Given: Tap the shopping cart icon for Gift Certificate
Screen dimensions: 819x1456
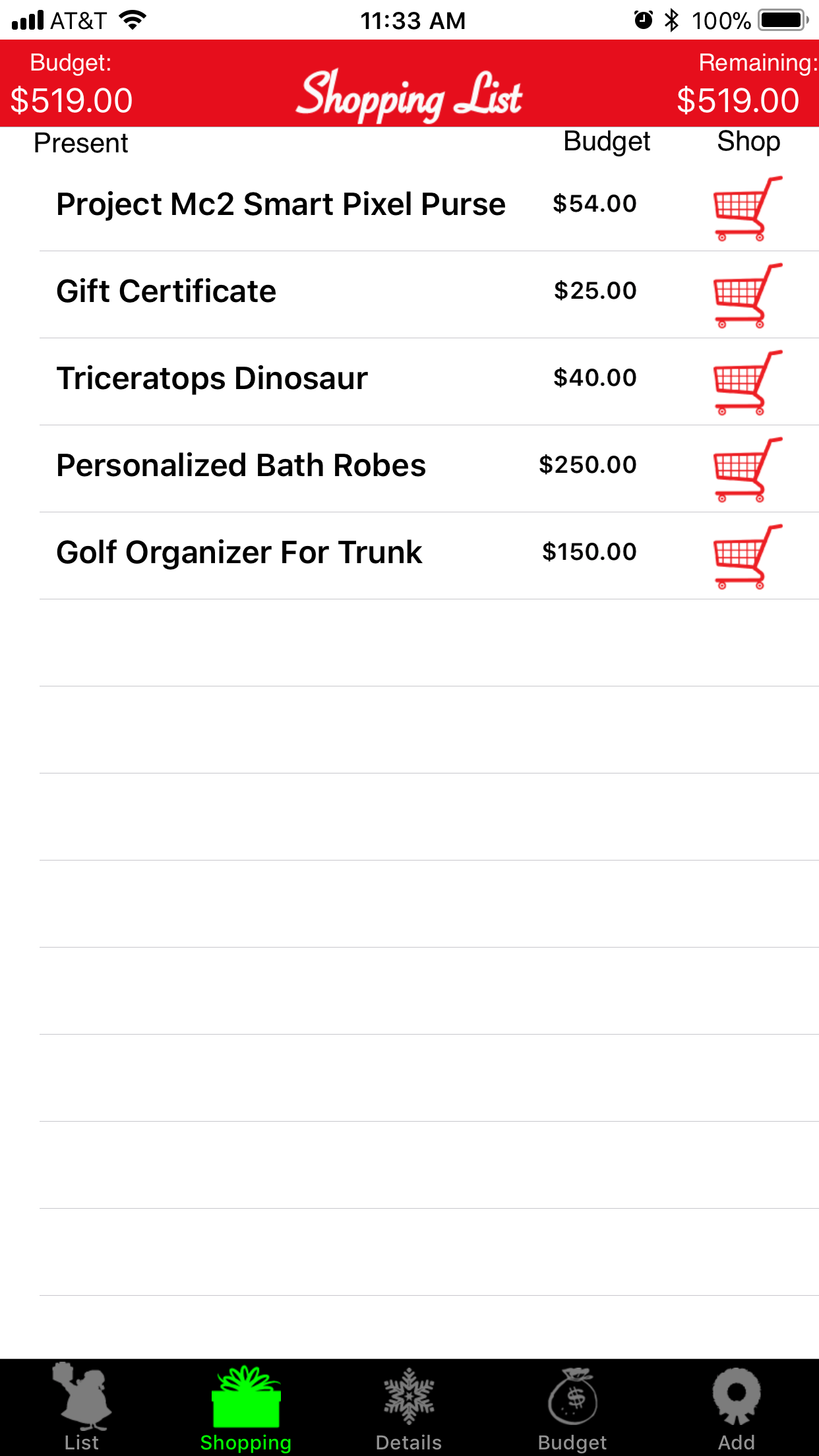Looking at the screenshot, I should point(746,295).
